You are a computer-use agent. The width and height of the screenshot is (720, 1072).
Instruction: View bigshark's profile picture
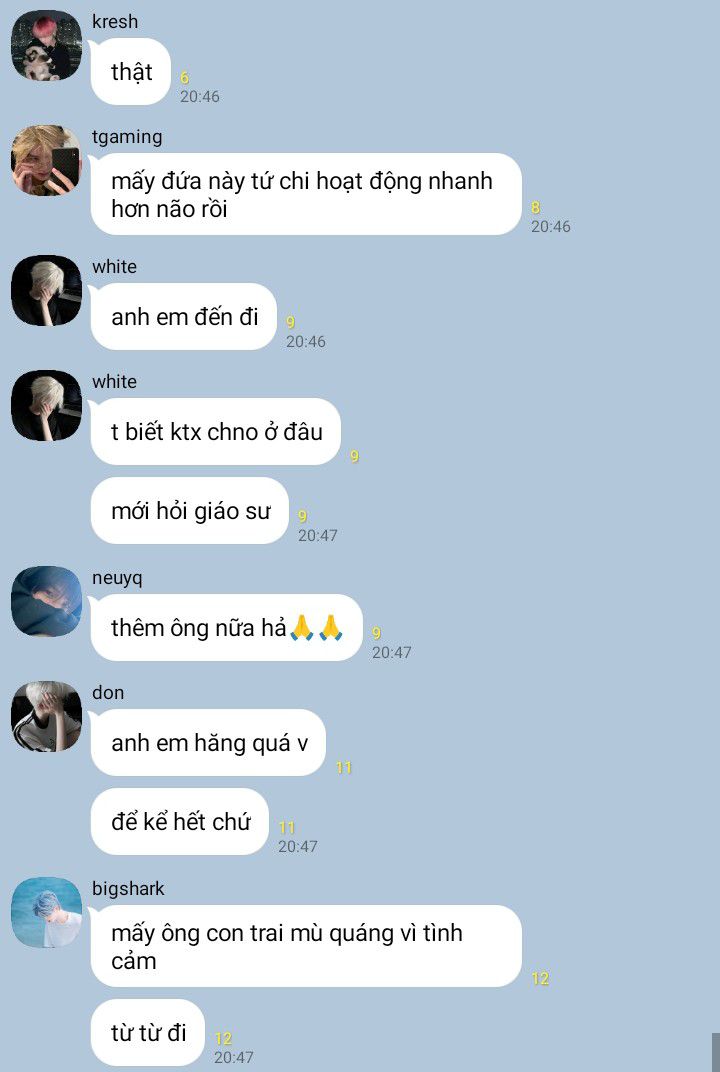(46, 913)
